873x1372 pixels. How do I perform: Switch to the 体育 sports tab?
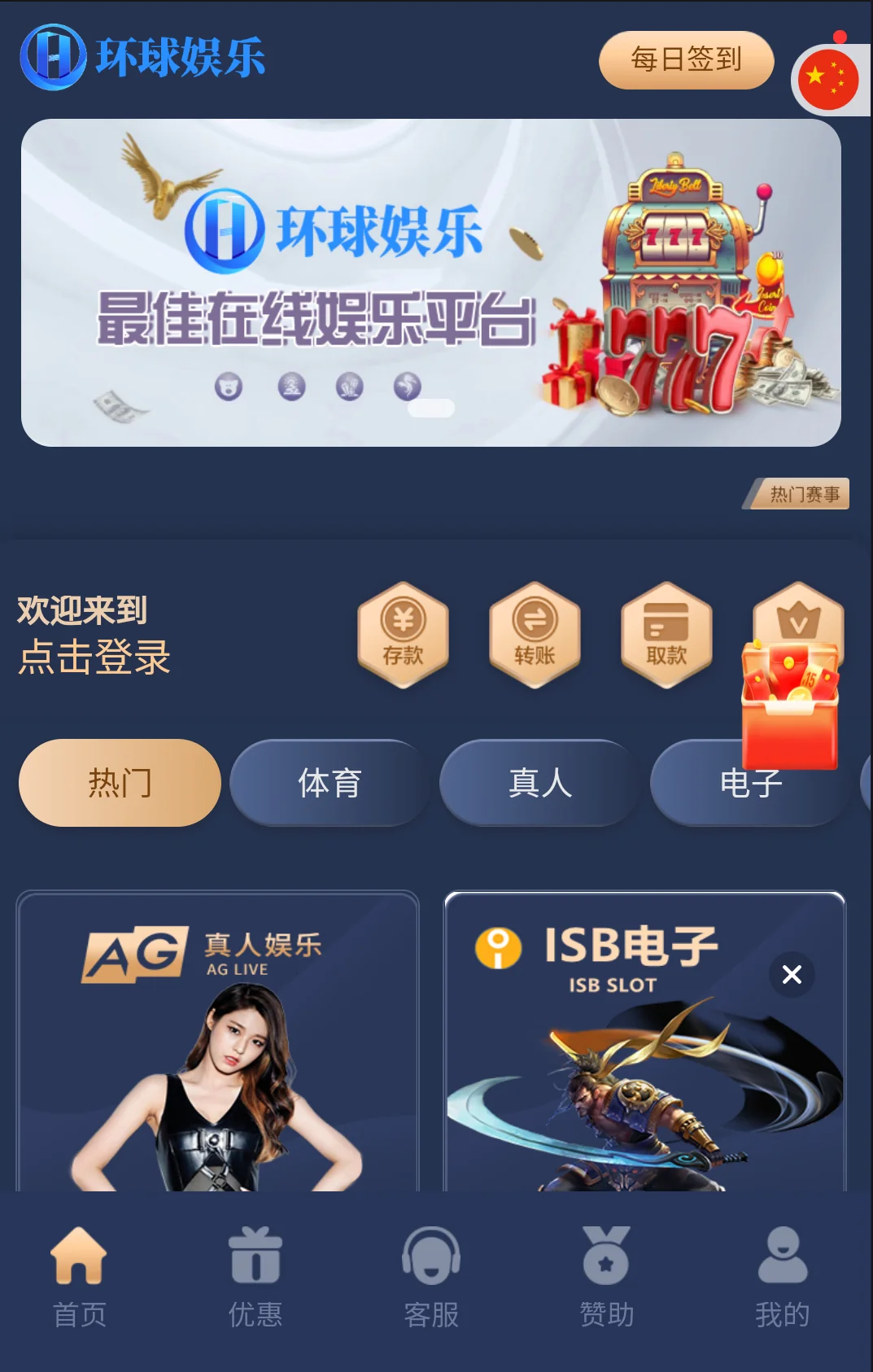click(x=330, y=783)
